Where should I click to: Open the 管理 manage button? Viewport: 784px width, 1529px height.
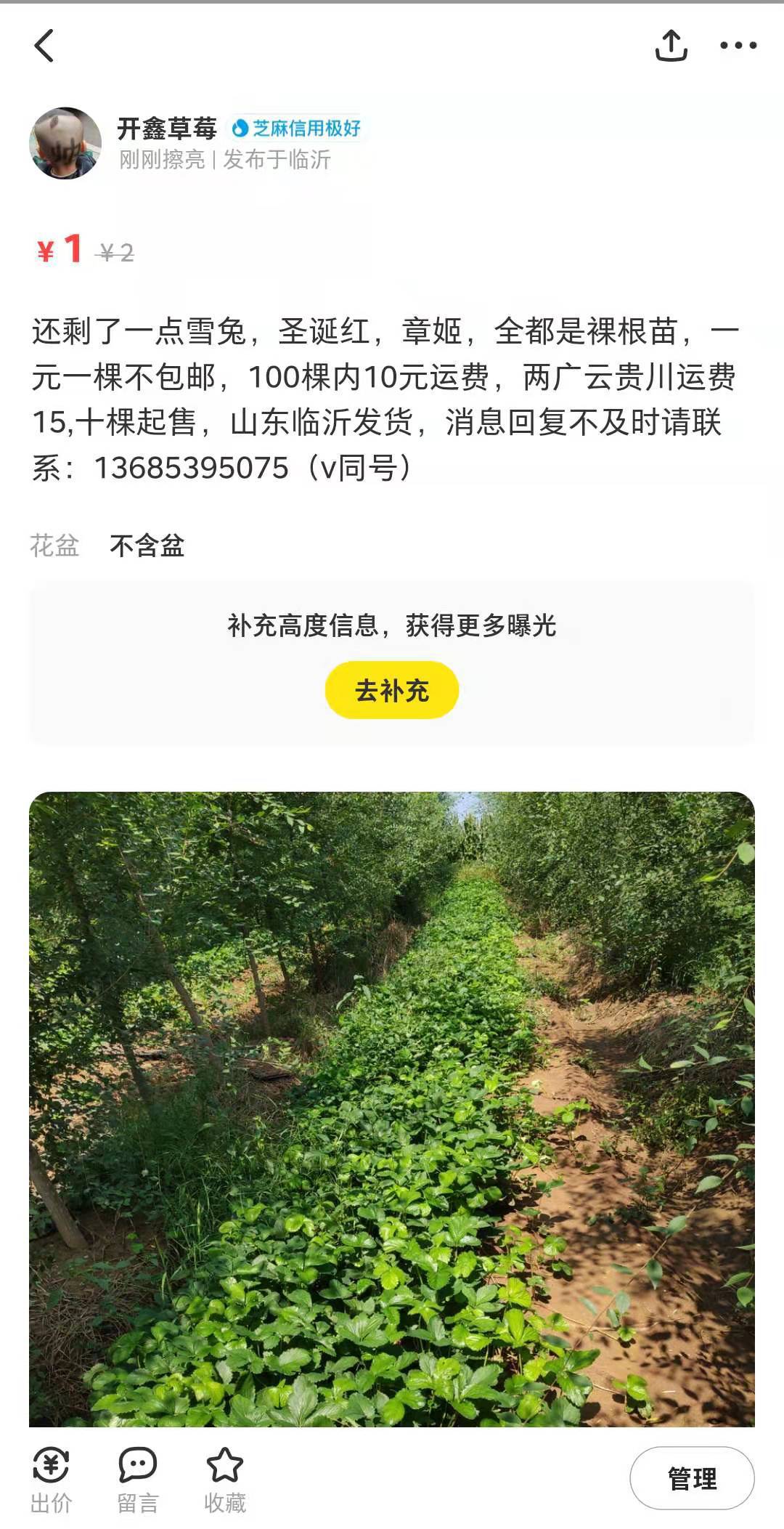[692, 1478]
